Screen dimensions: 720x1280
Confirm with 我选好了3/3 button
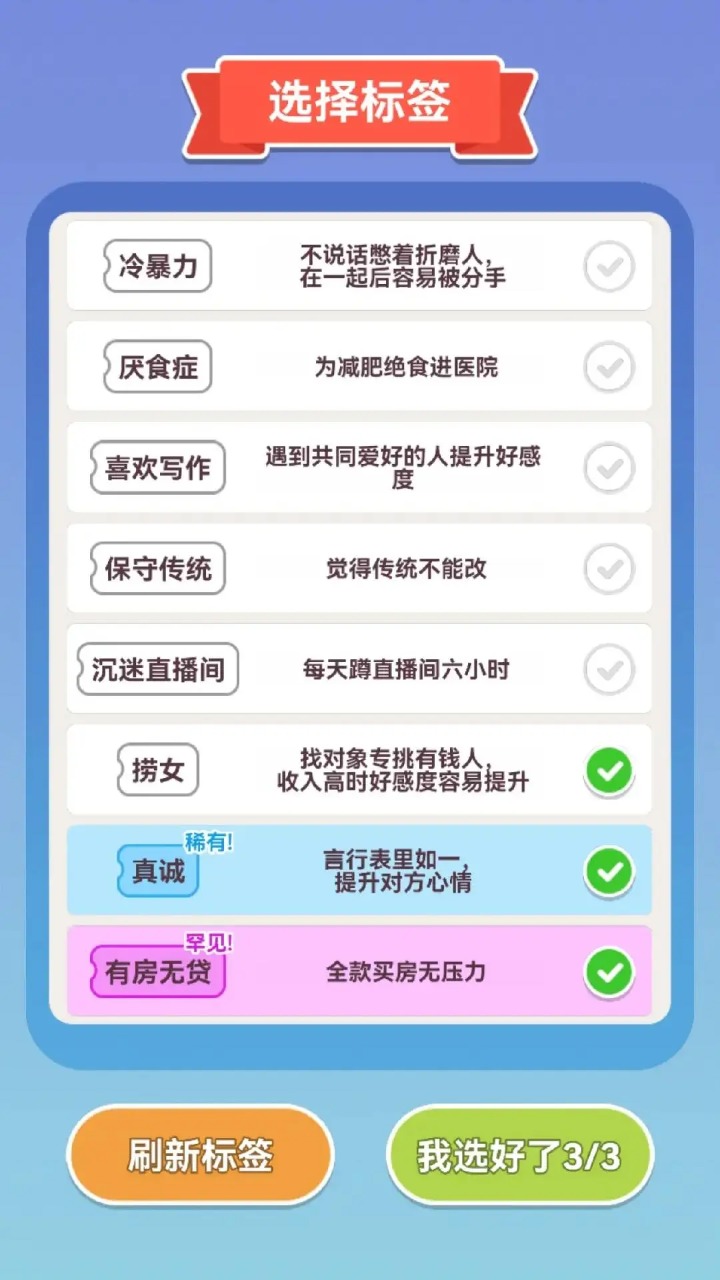[x=520, y=1154]
